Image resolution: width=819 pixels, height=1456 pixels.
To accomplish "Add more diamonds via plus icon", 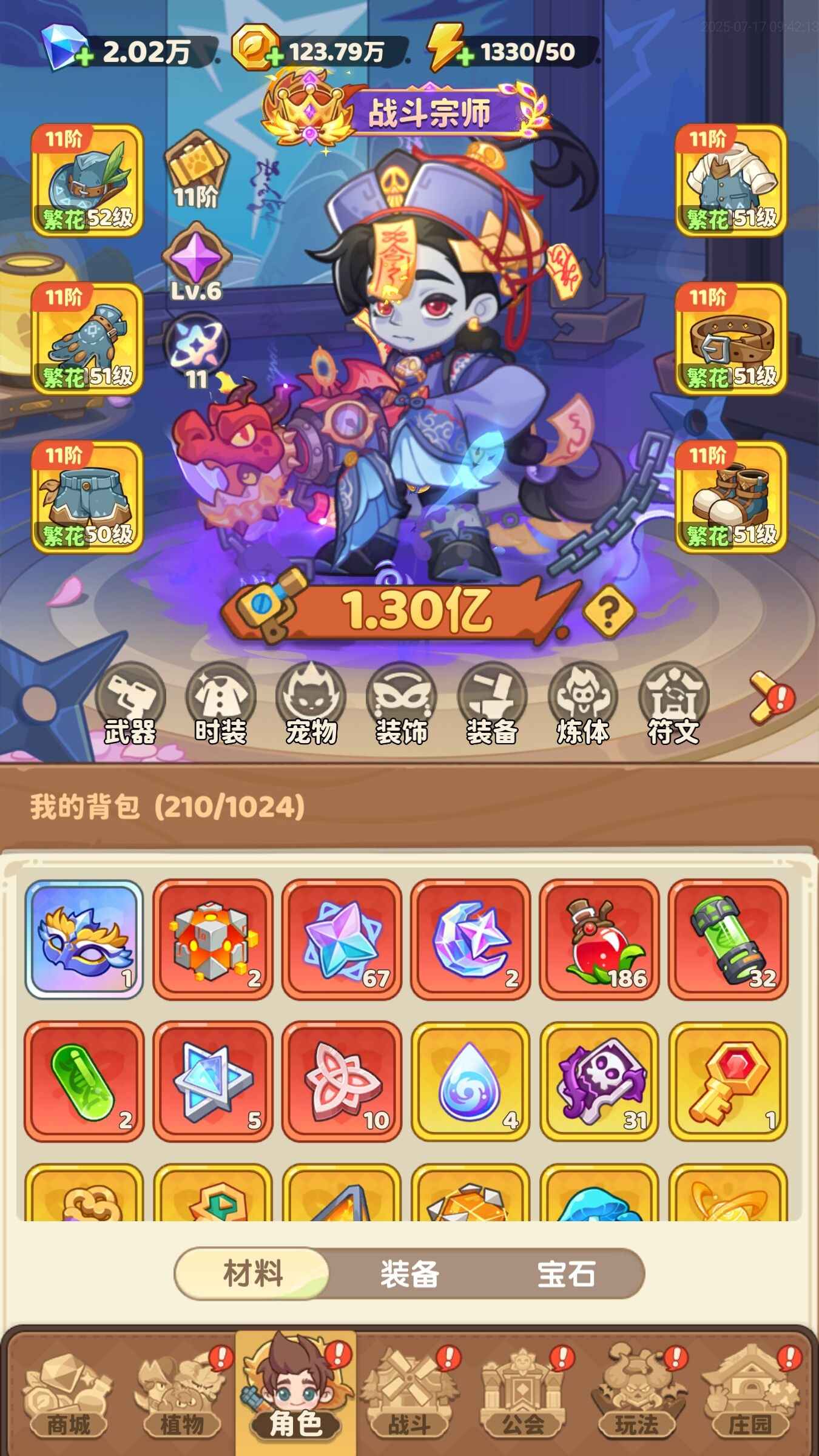I will click(x=84, y=56).
